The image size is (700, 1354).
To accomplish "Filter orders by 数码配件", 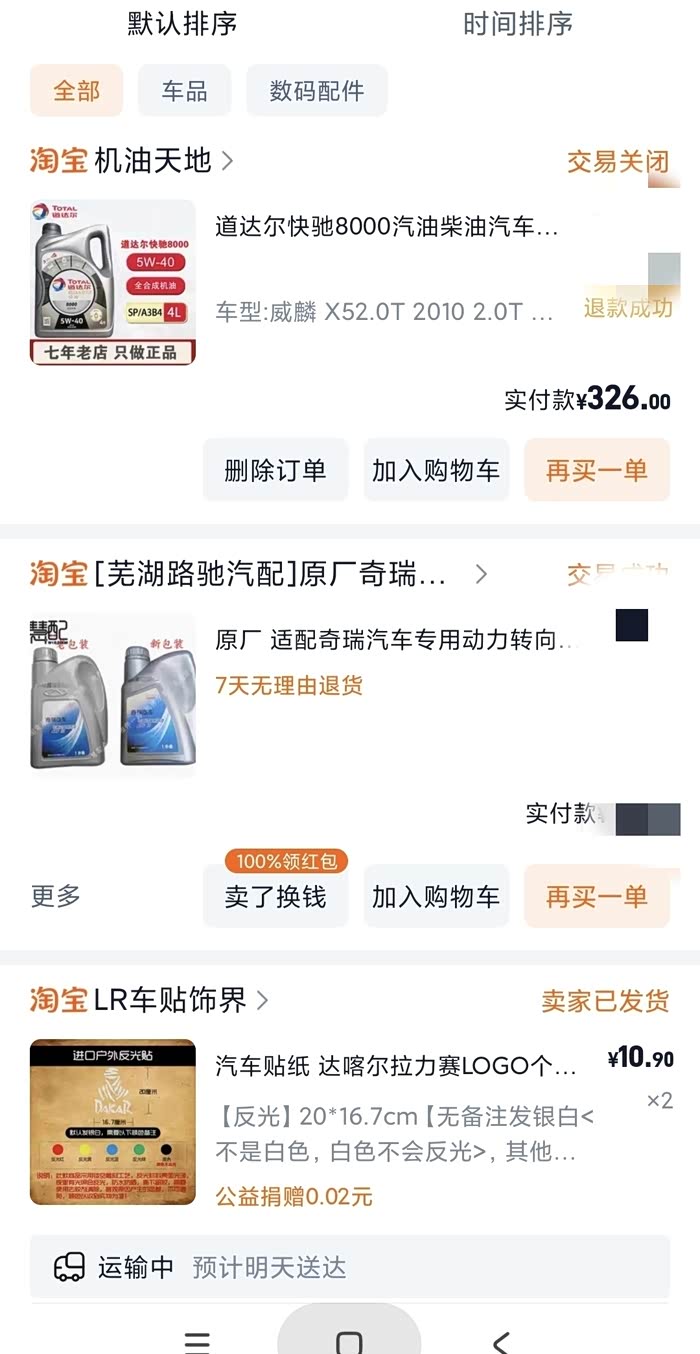I will click(x=316, y=91).
